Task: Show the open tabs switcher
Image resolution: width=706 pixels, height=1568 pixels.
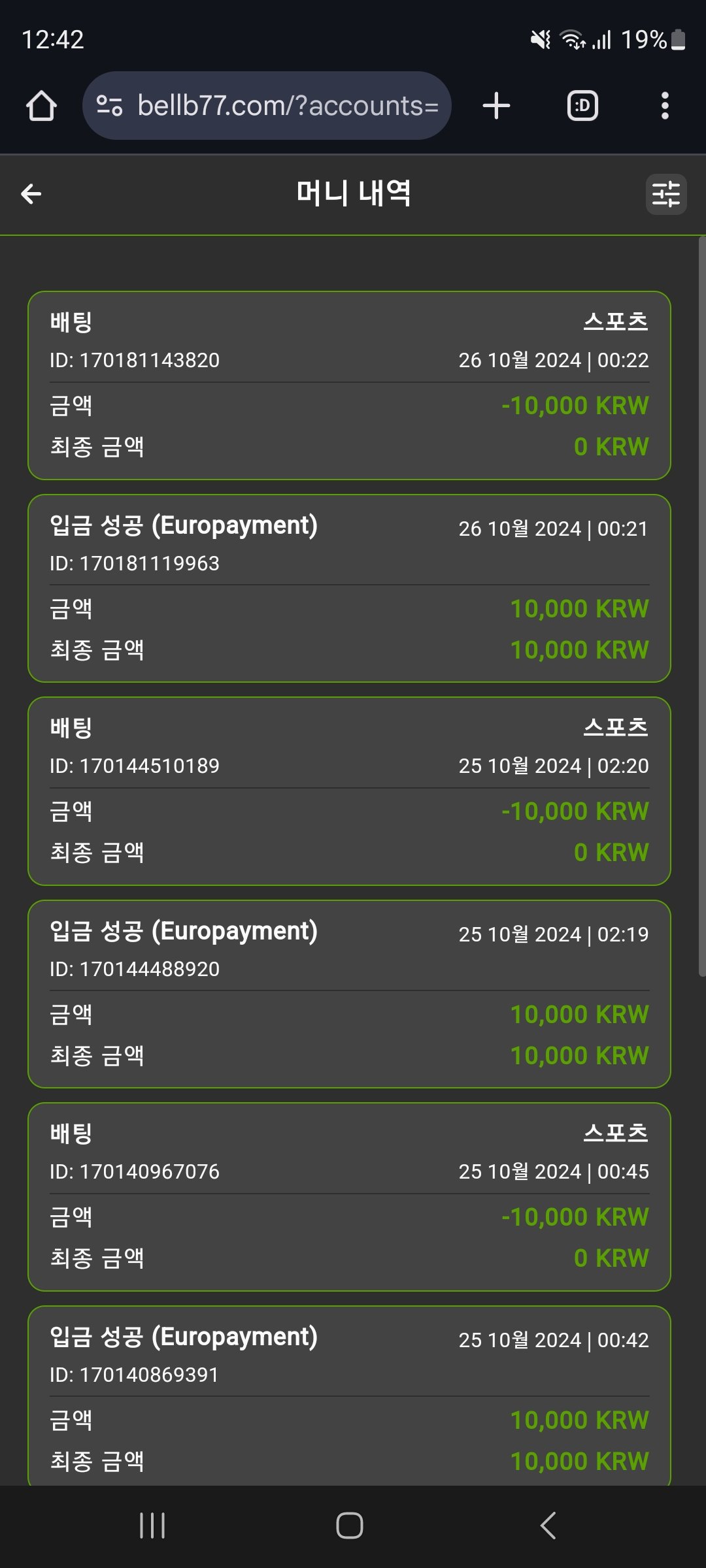Action: (x=582, y=106)
